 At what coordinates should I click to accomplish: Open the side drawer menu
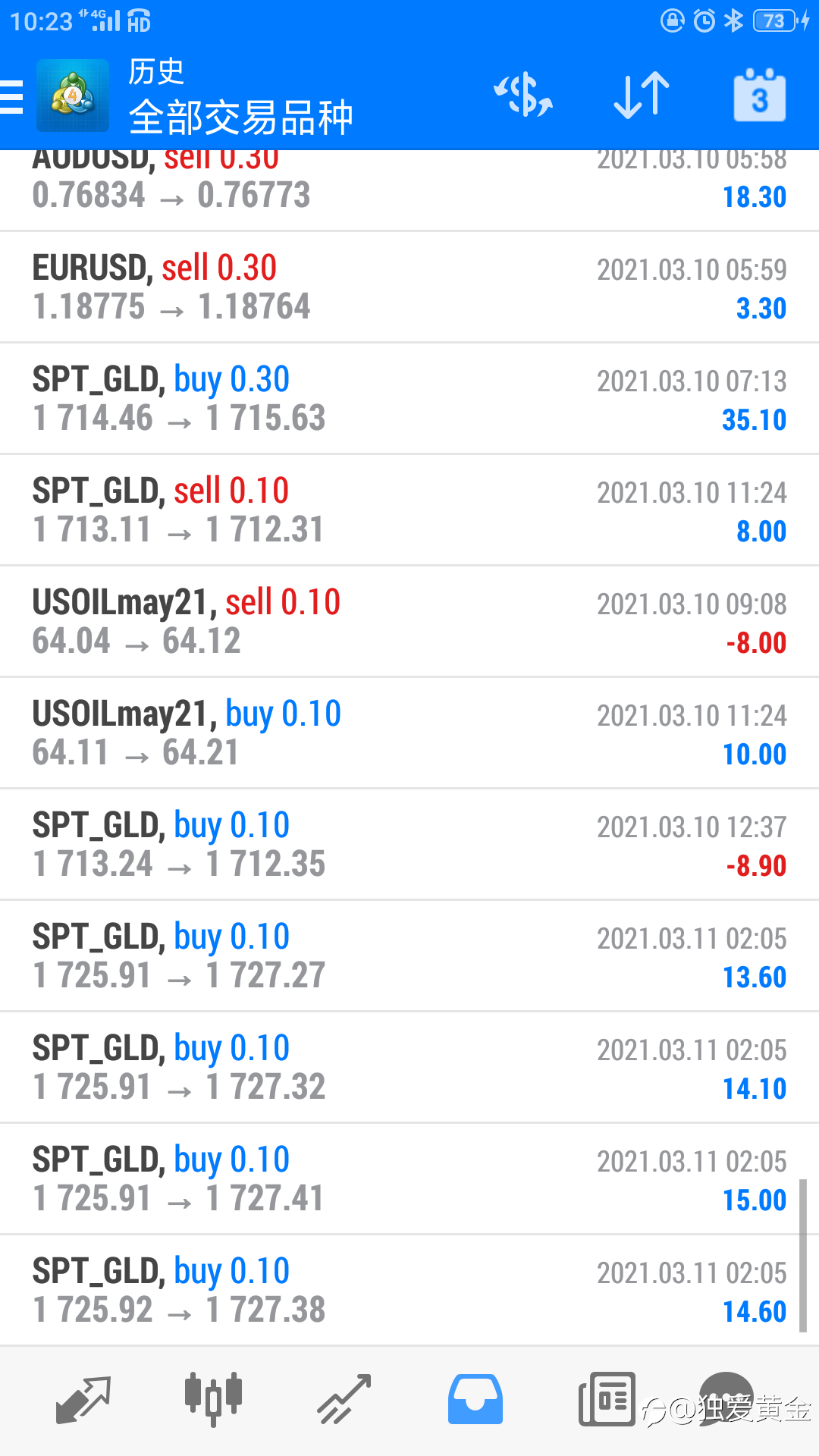13,97
